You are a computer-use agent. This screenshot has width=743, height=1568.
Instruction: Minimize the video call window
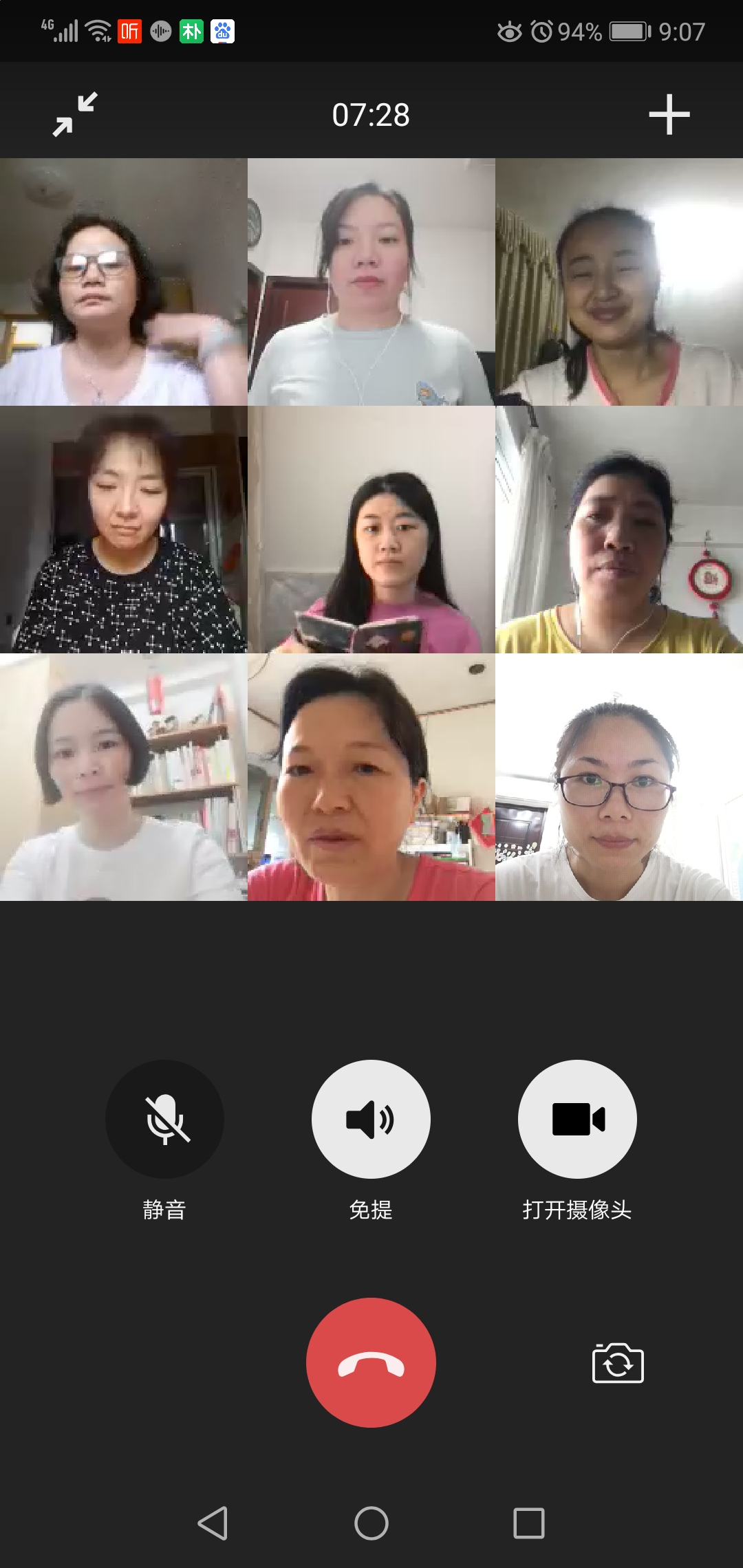pos(75,114)
